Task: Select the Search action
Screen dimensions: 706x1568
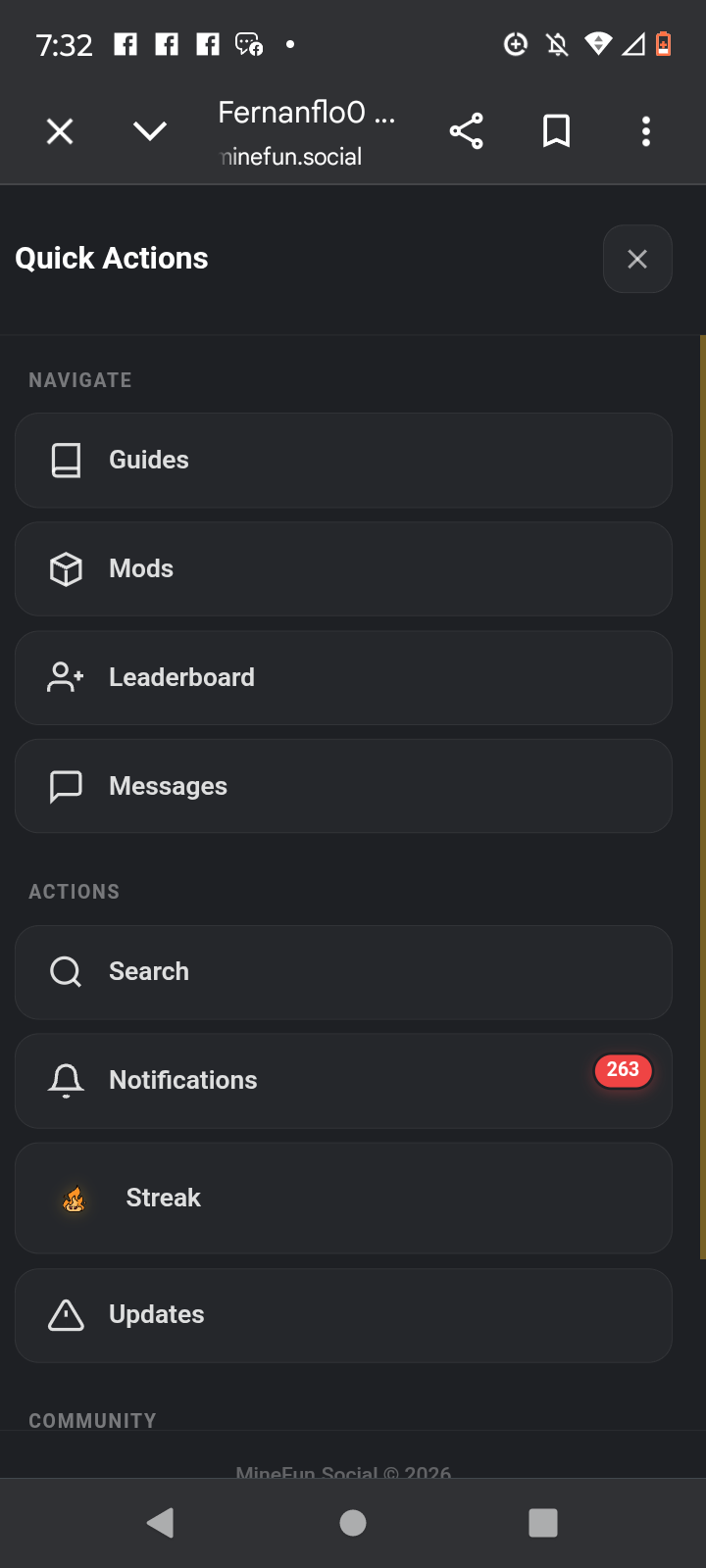Action: [343, 972]
